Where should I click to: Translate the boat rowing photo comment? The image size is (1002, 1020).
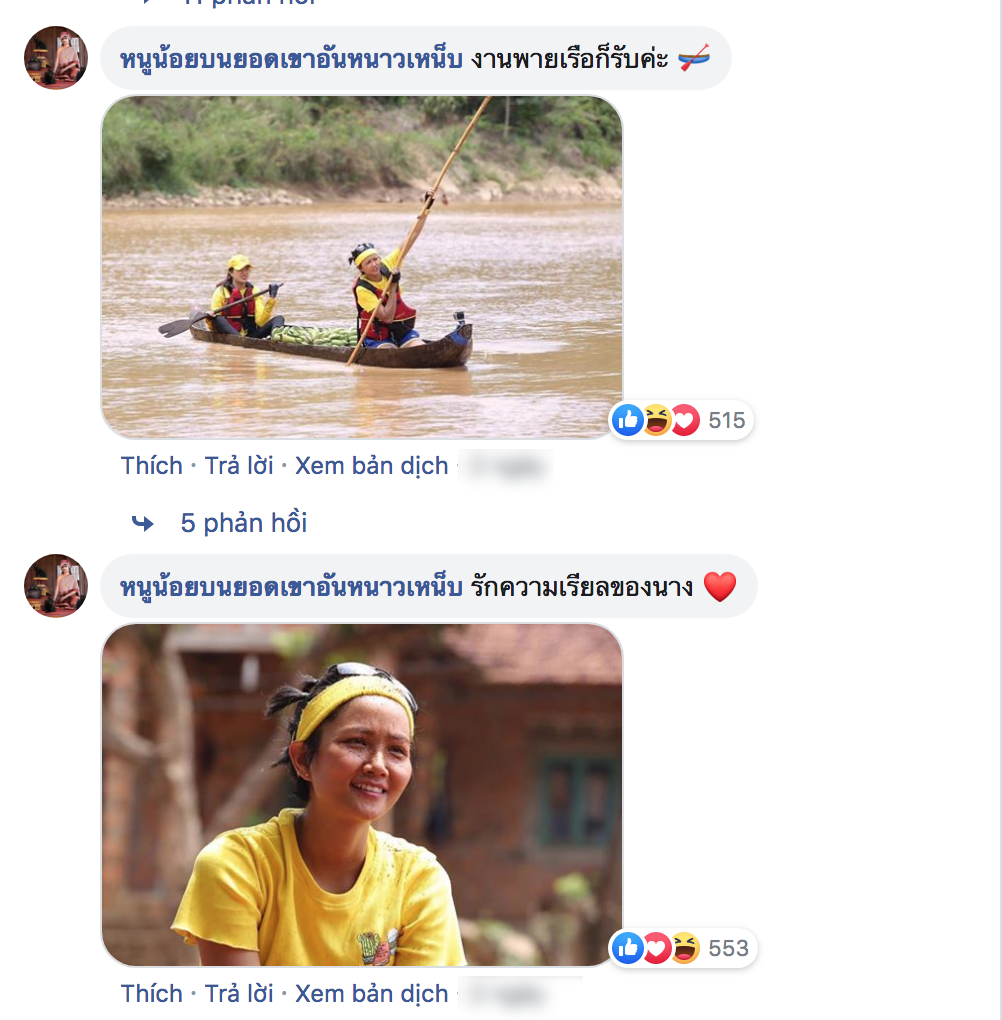(371, 466)
